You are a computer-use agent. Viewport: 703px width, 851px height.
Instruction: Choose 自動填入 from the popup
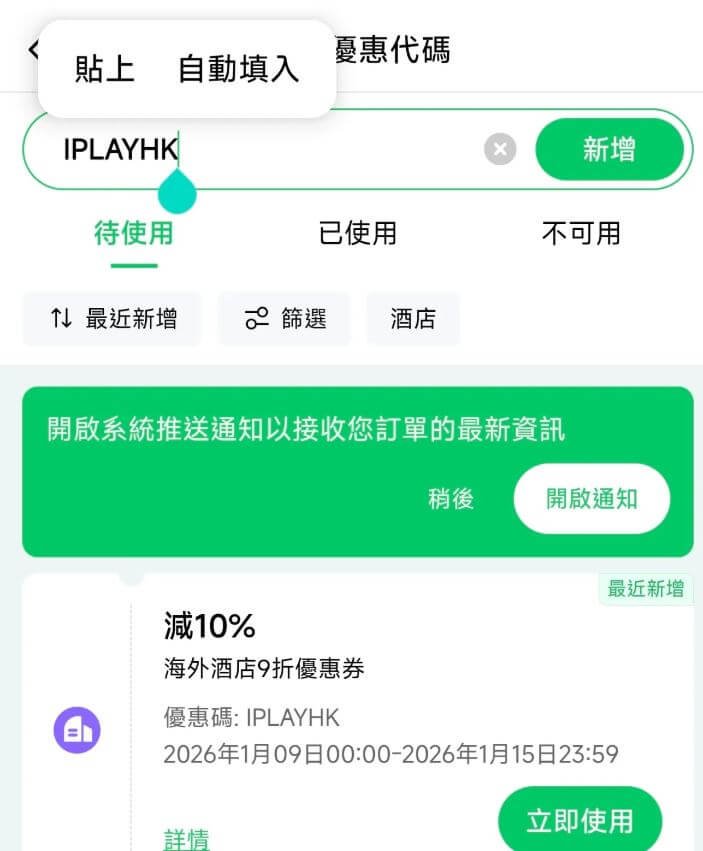pos(238,69)
